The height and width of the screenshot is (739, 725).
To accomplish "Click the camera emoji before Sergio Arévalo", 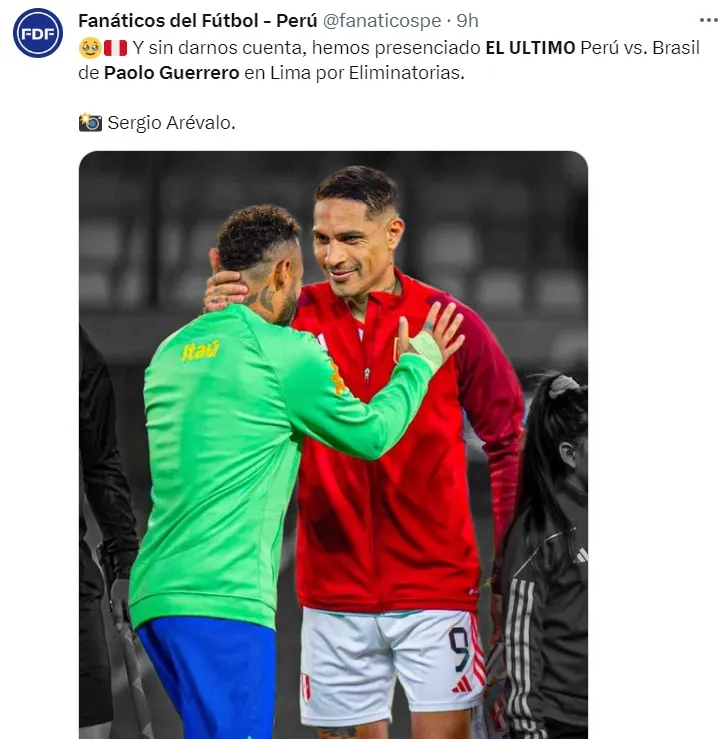I will point(90,119).
